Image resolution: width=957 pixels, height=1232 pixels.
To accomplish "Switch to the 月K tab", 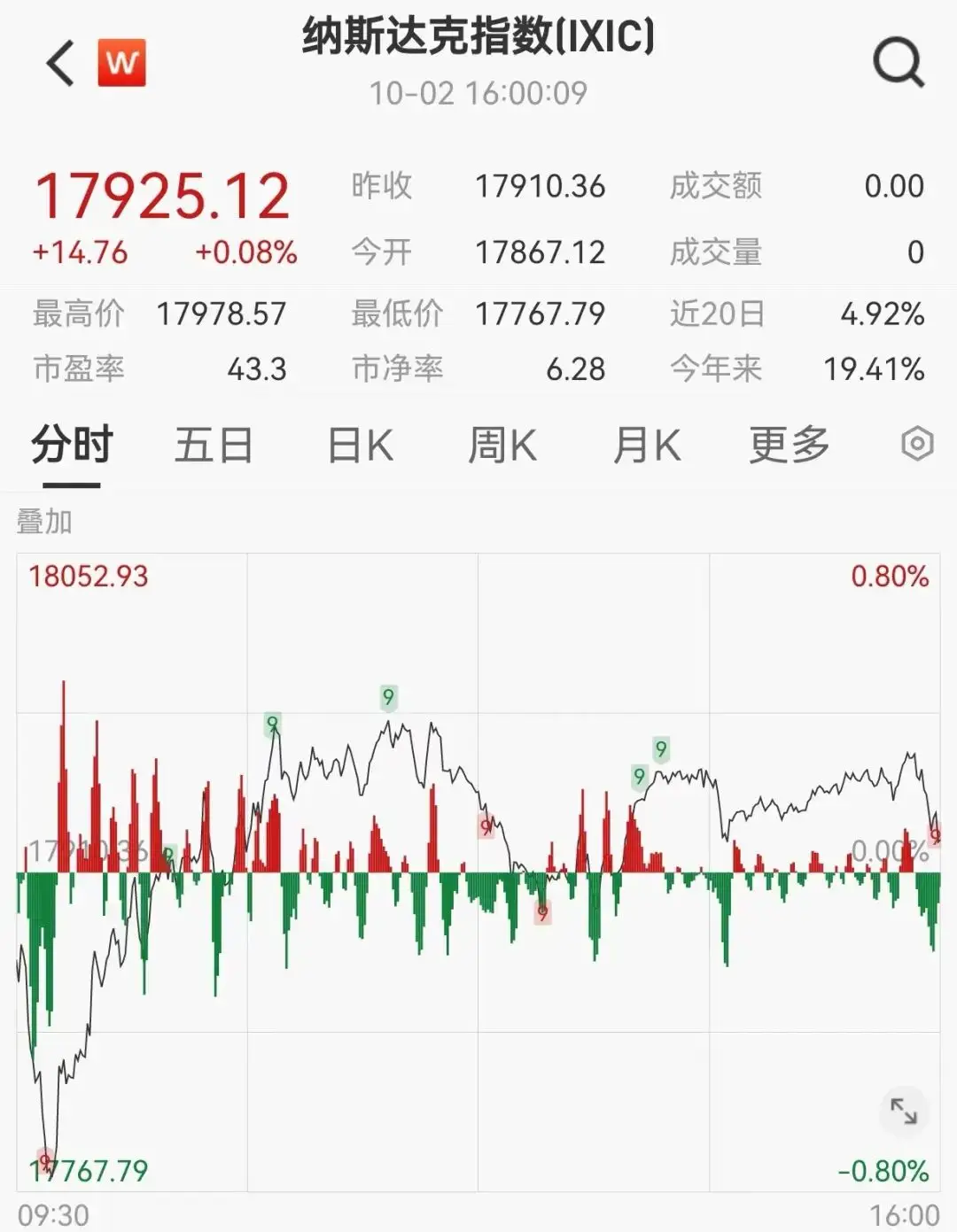I will coord(647,446).
